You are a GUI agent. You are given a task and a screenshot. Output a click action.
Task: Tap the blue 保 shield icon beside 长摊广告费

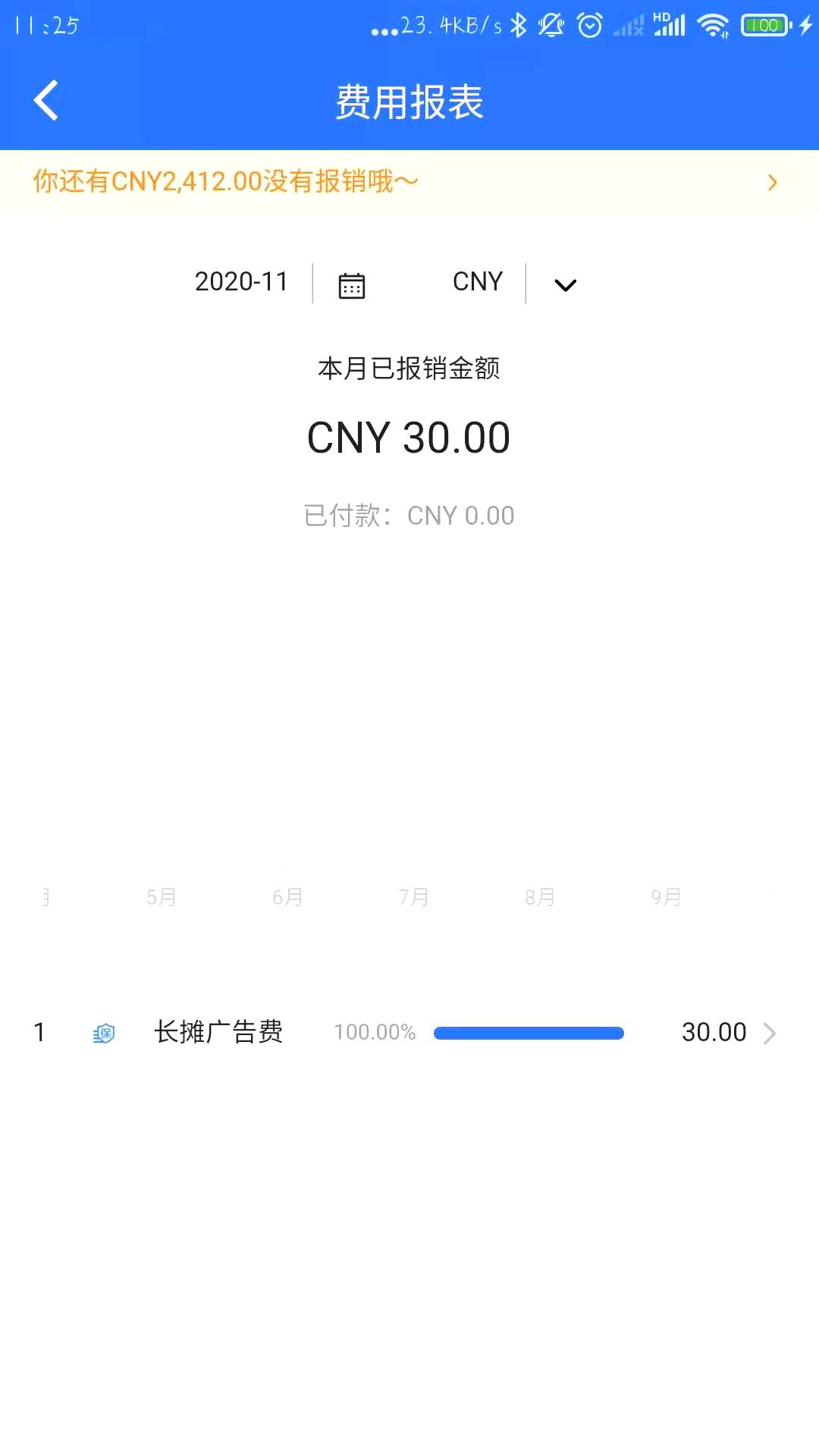(x=103, y=1033)
